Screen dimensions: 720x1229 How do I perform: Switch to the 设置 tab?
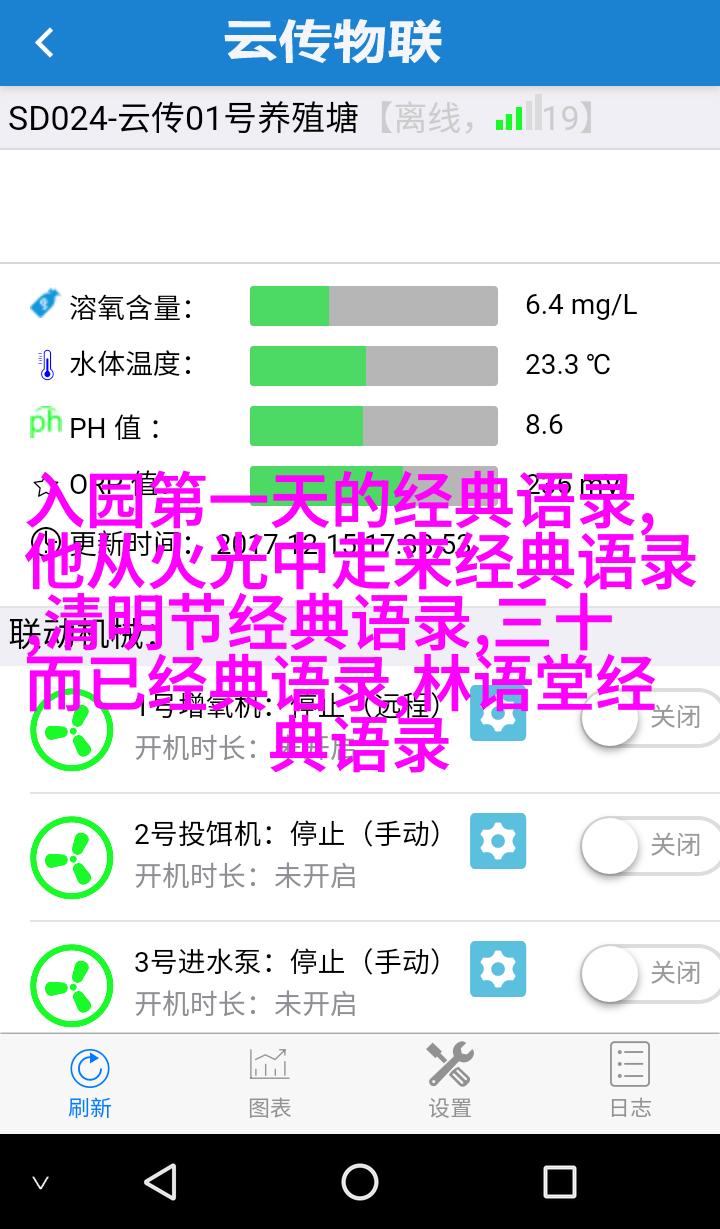point(450,1082)
